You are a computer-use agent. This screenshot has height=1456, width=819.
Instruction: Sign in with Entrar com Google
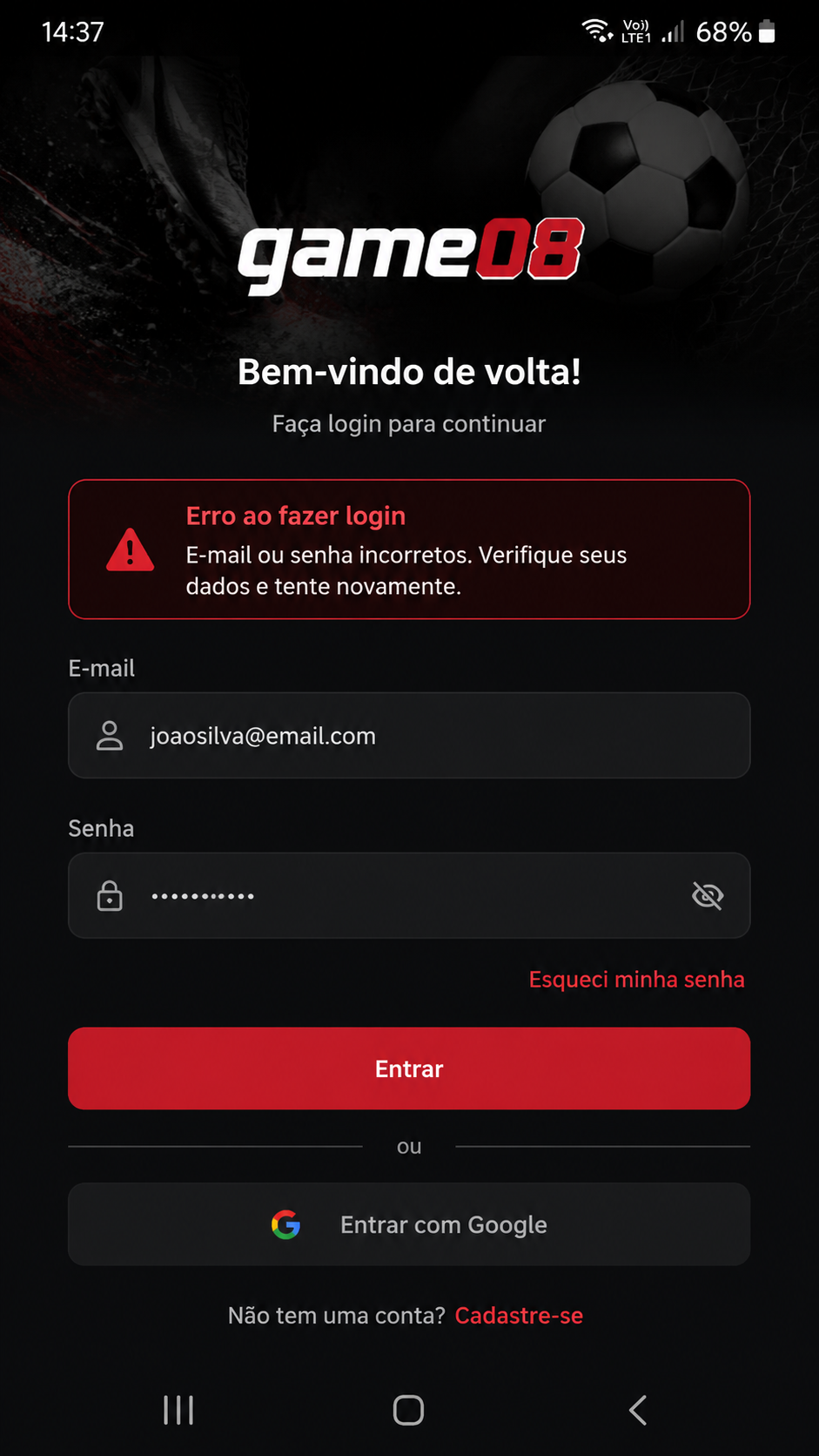tap(409, 1224)
